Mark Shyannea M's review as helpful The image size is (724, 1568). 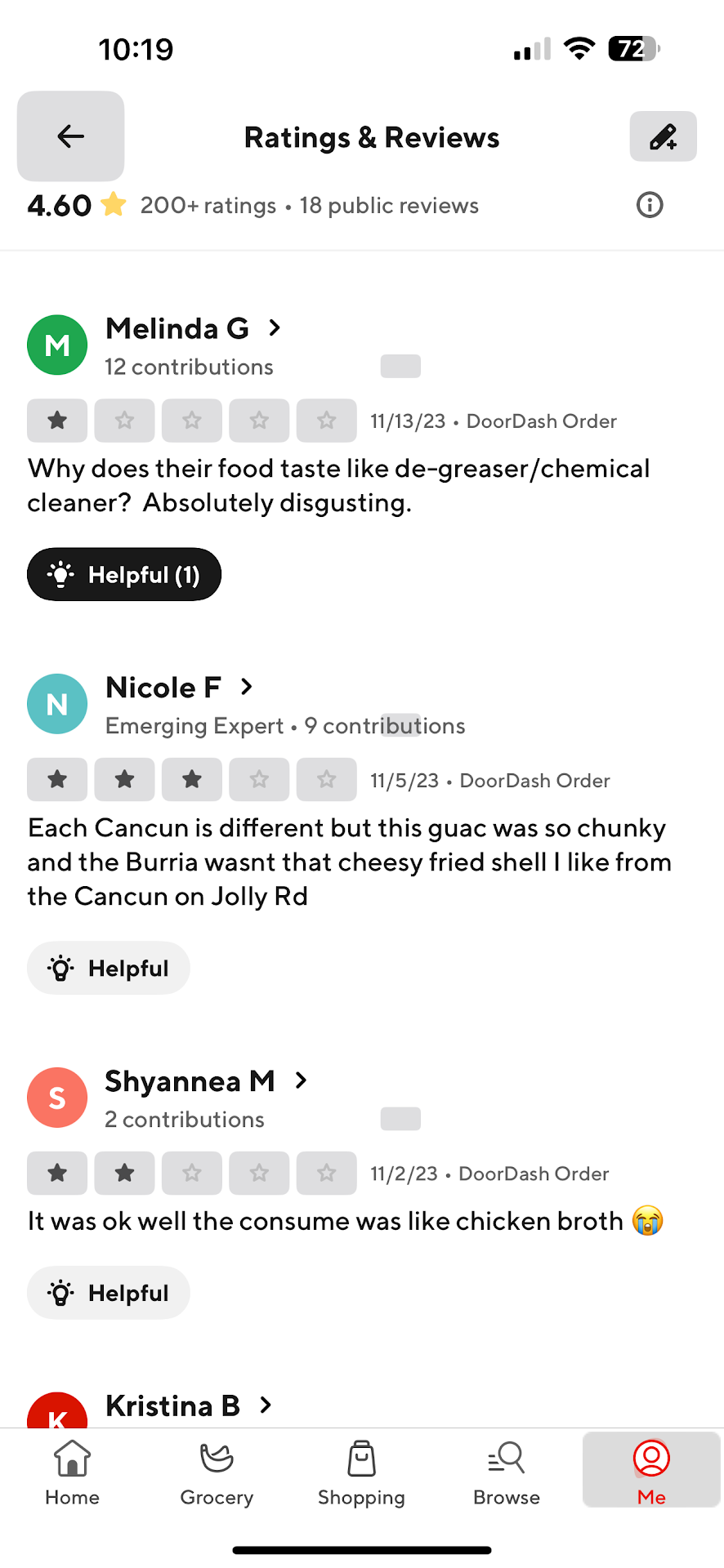[109, 1293]
